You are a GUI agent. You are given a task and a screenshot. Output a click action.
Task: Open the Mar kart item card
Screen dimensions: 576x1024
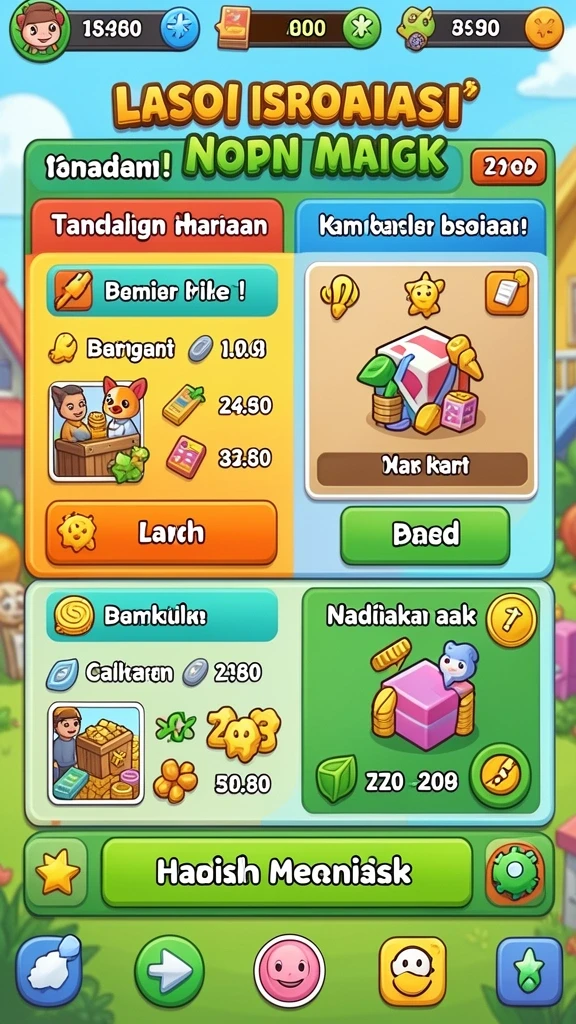pyautogui.click(x=422, y=381)
